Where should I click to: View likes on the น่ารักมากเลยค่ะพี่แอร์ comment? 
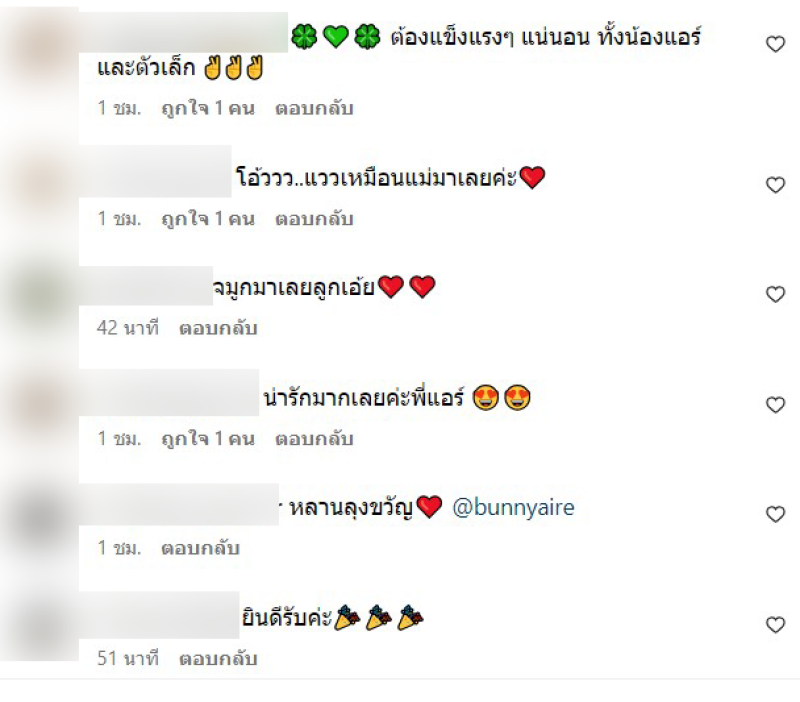point(208,438)
